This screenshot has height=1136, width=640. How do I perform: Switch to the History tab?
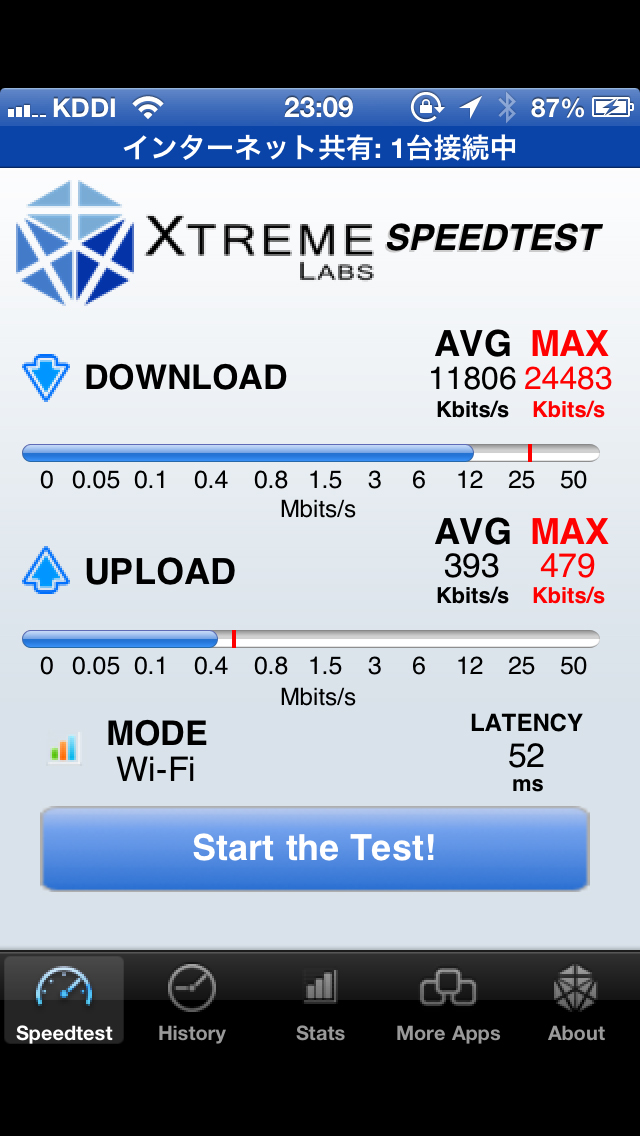pos(192,1001)
